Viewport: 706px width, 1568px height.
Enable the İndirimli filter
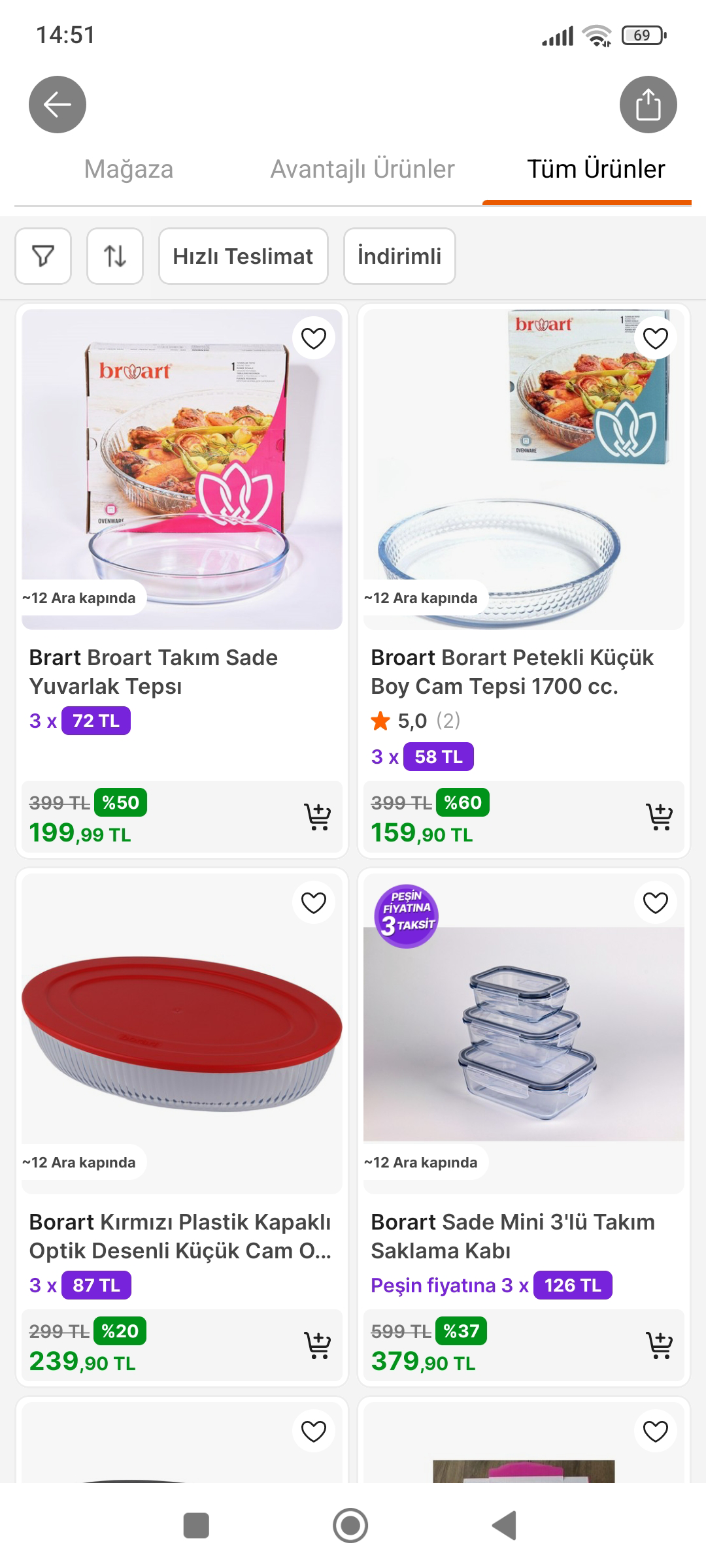[399, 256]
